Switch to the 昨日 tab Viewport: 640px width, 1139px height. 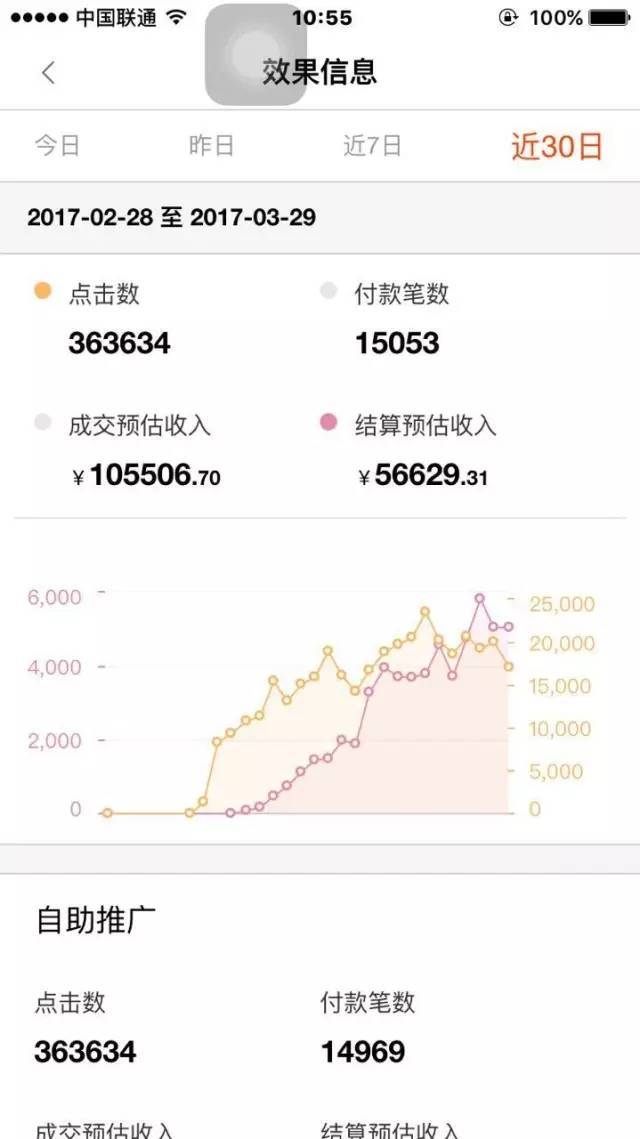click(211, 146)
